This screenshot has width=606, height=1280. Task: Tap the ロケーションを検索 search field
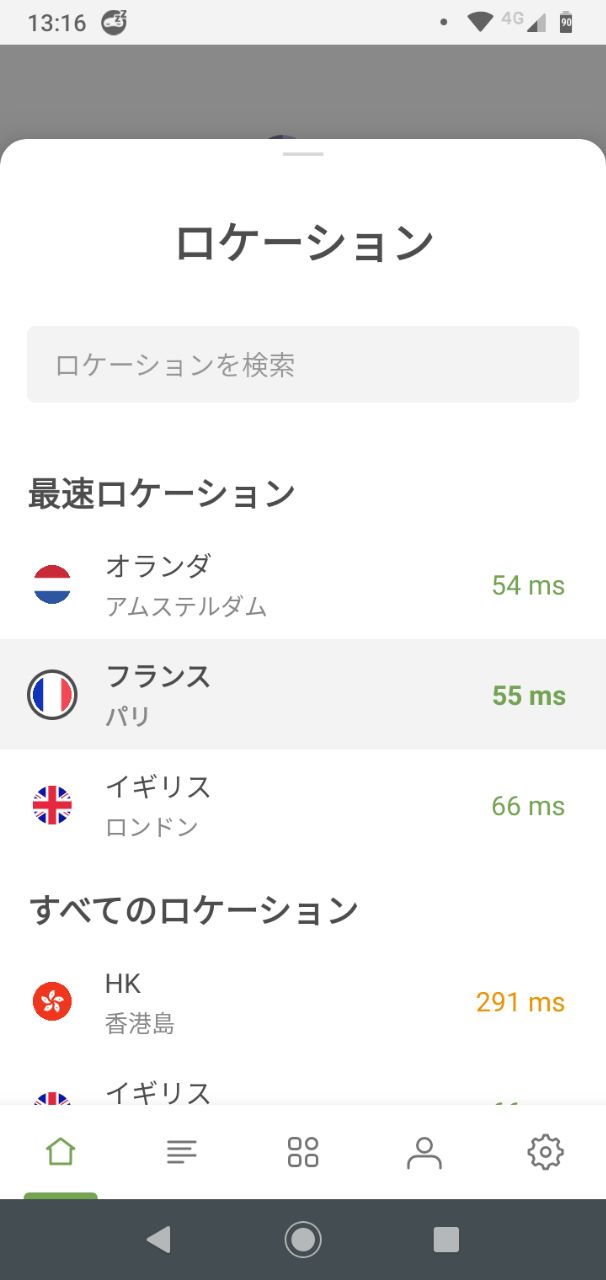303,364
